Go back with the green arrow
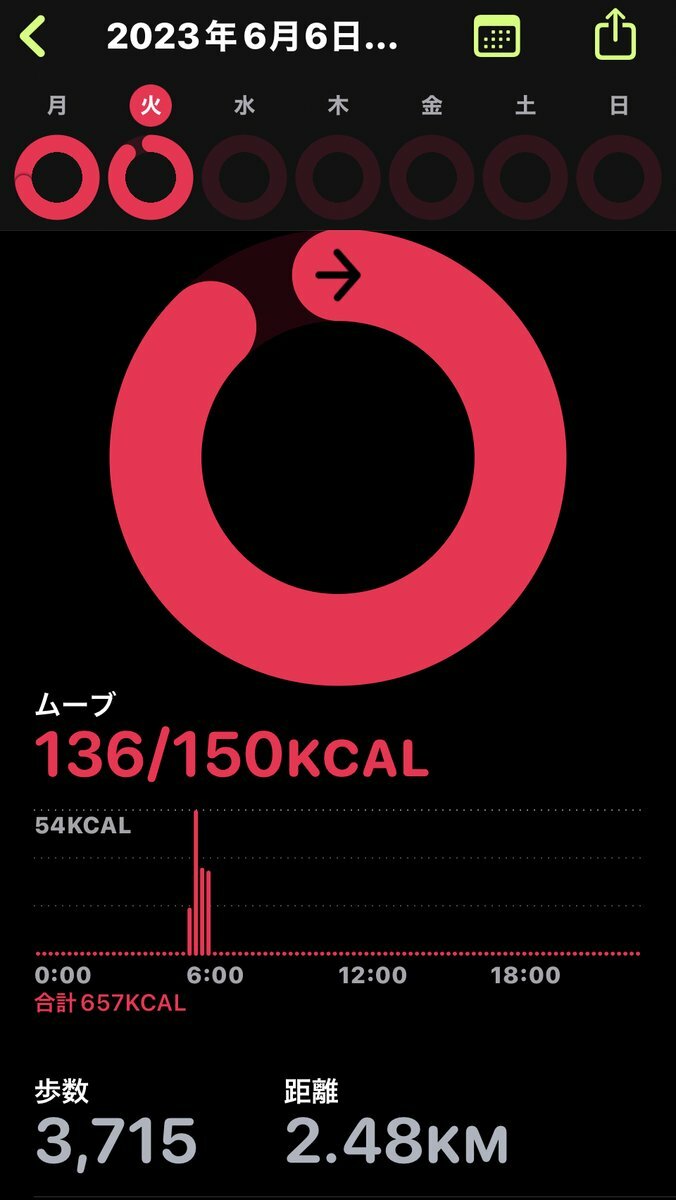 point(33,36)
